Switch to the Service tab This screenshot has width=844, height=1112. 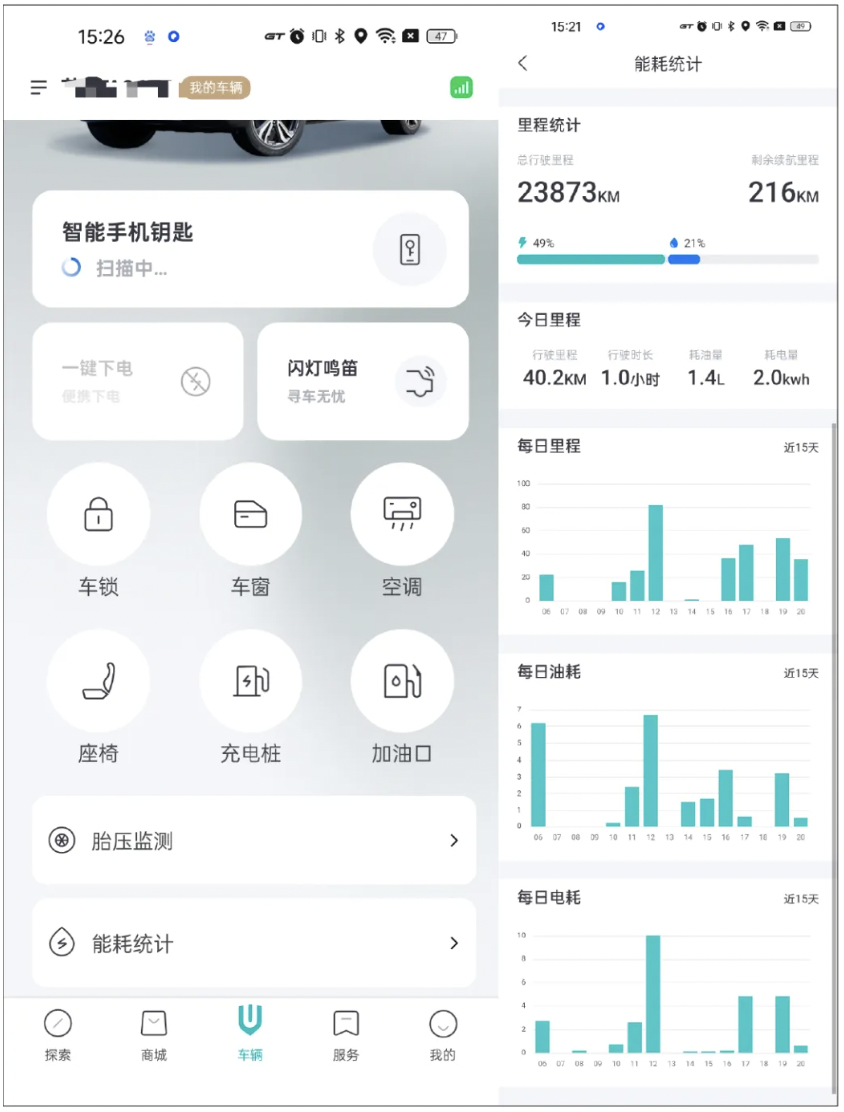point(346,1034)
